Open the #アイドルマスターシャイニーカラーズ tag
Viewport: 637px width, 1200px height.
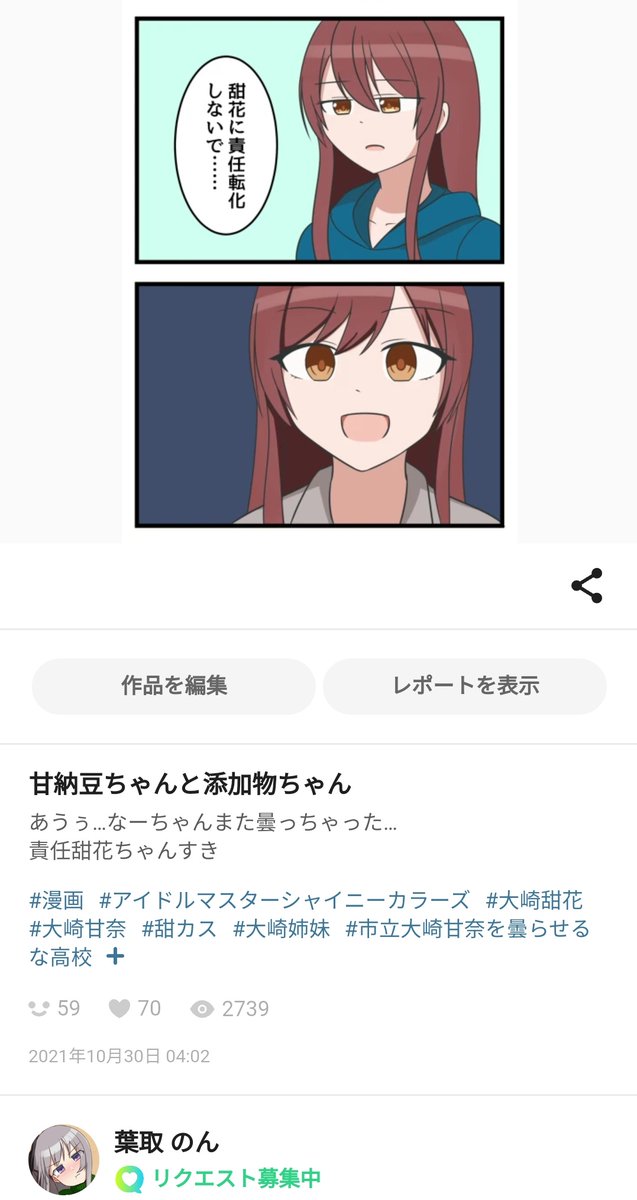click(284, 901)
